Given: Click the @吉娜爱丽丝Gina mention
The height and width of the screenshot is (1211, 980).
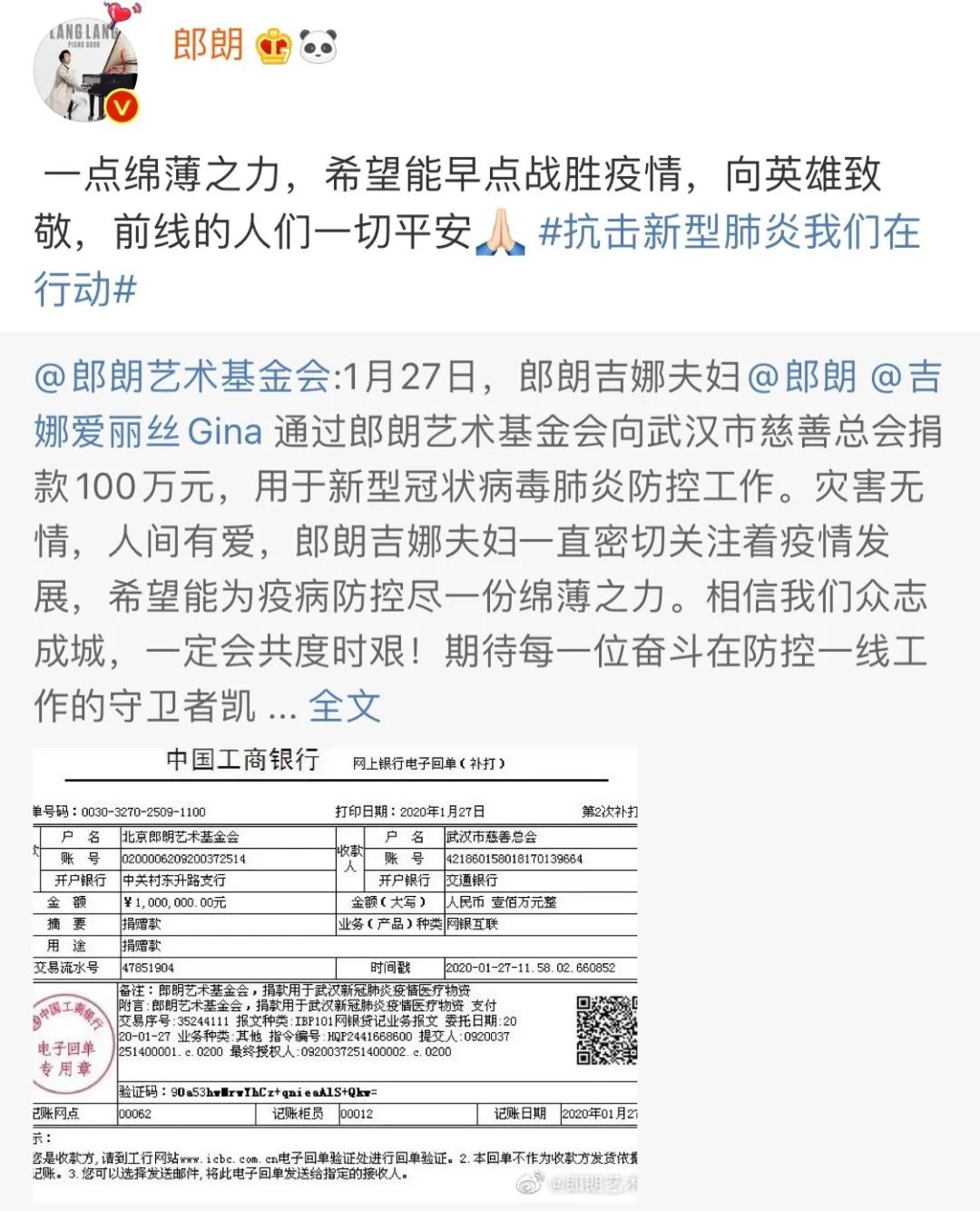Looking at the screenshot, I should 145,431.
